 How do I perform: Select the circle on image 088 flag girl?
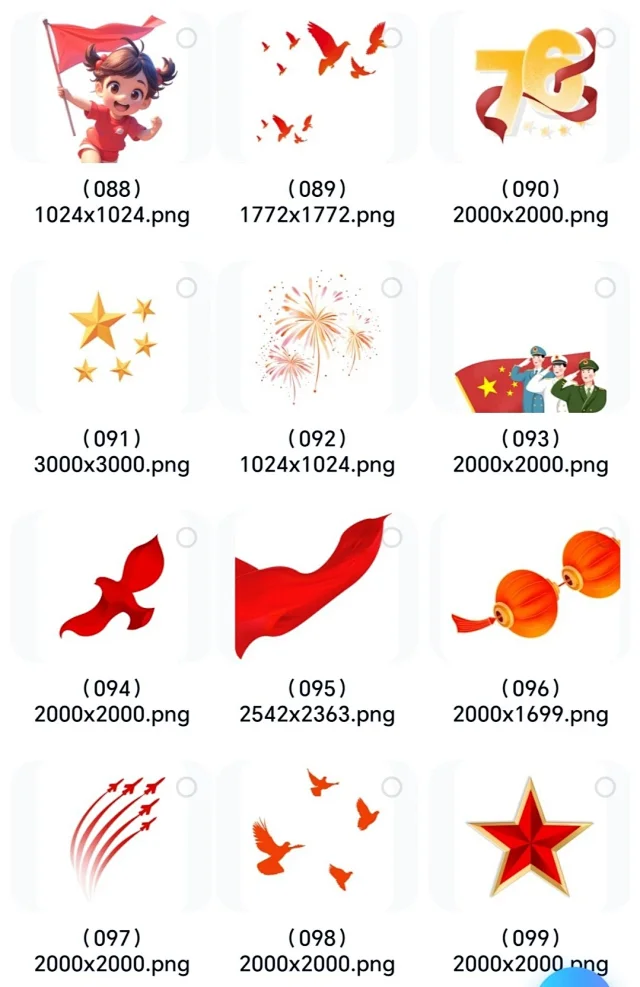186,38
